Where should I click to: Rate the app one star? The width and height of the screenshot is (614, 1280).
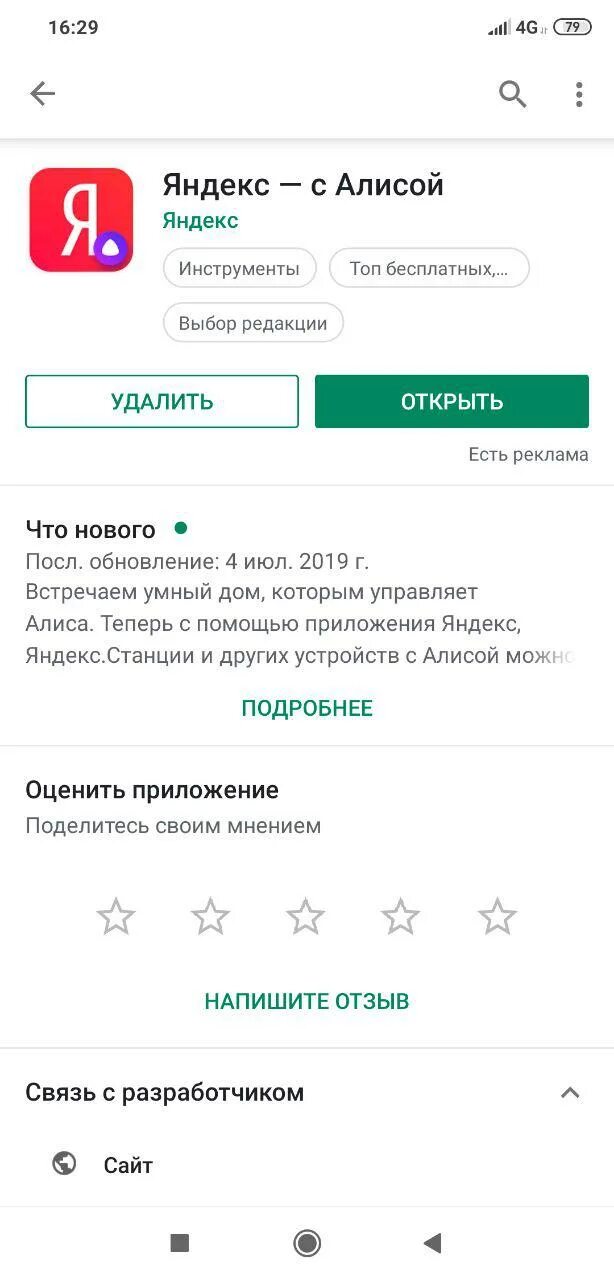point(116,916)
